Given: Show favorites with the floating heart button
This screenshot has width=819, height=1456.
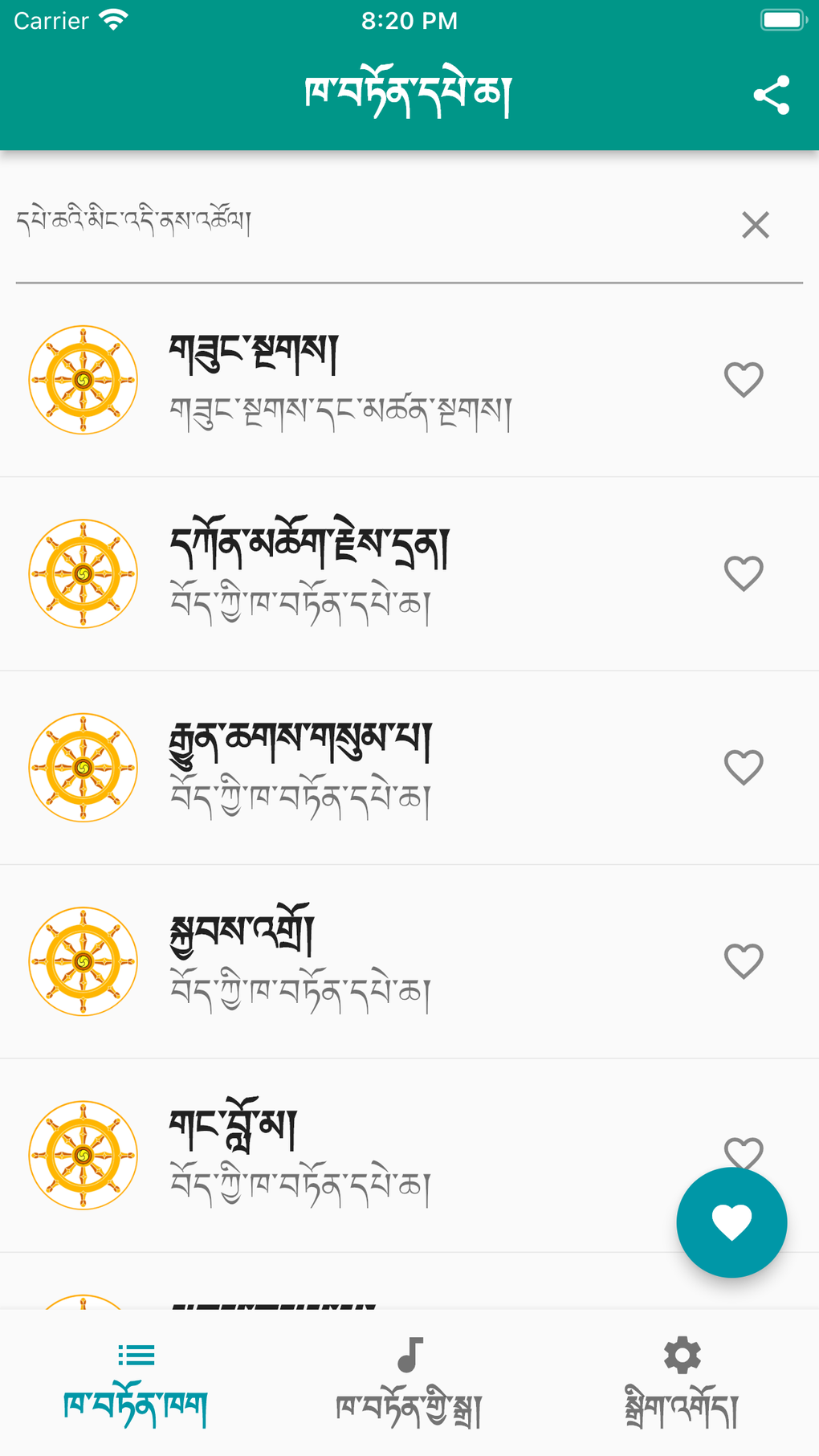Looking at the screenshot, I should click(x=731, y=1222).
